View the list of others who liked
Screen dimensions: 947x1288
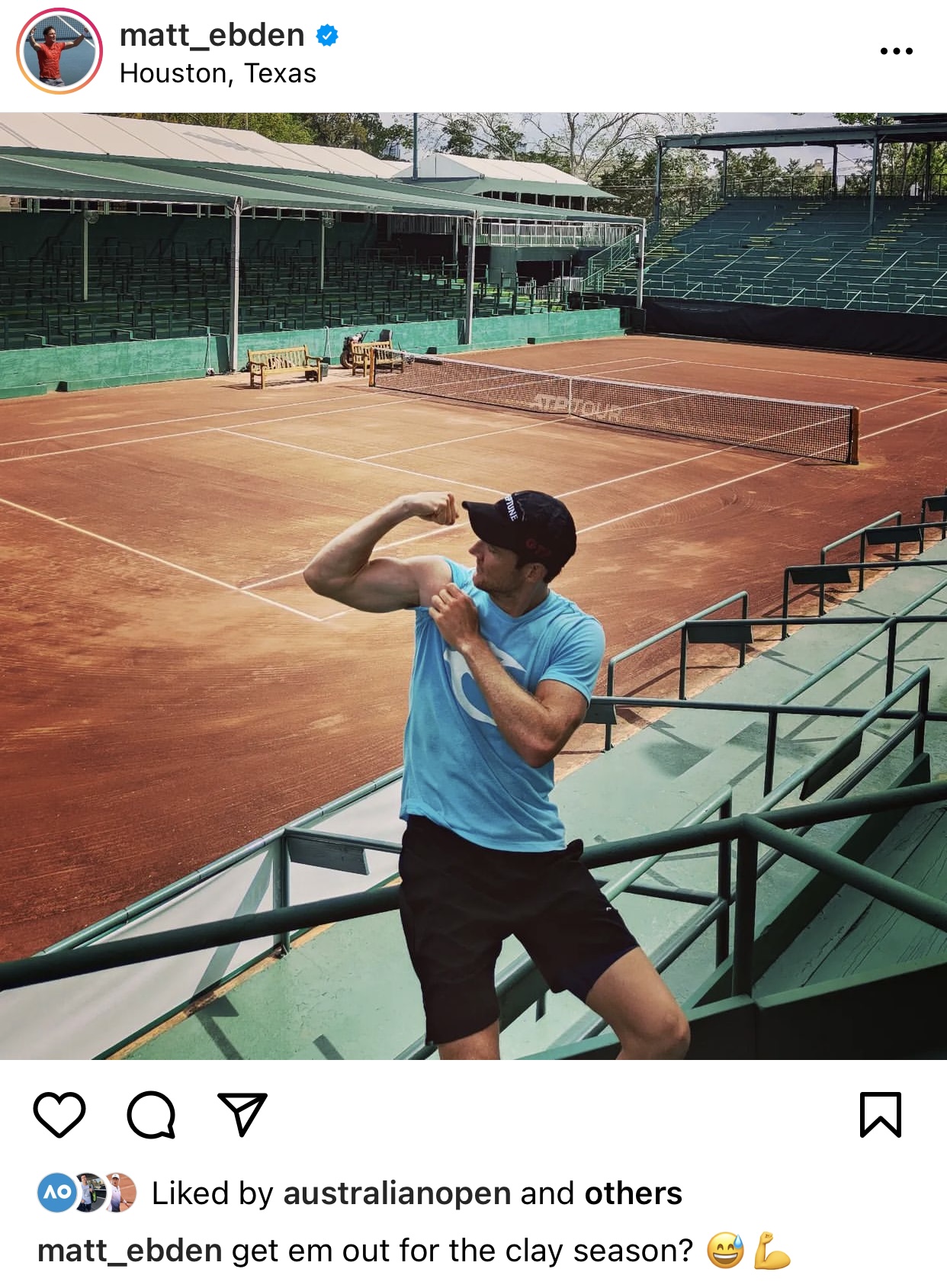633,1193
